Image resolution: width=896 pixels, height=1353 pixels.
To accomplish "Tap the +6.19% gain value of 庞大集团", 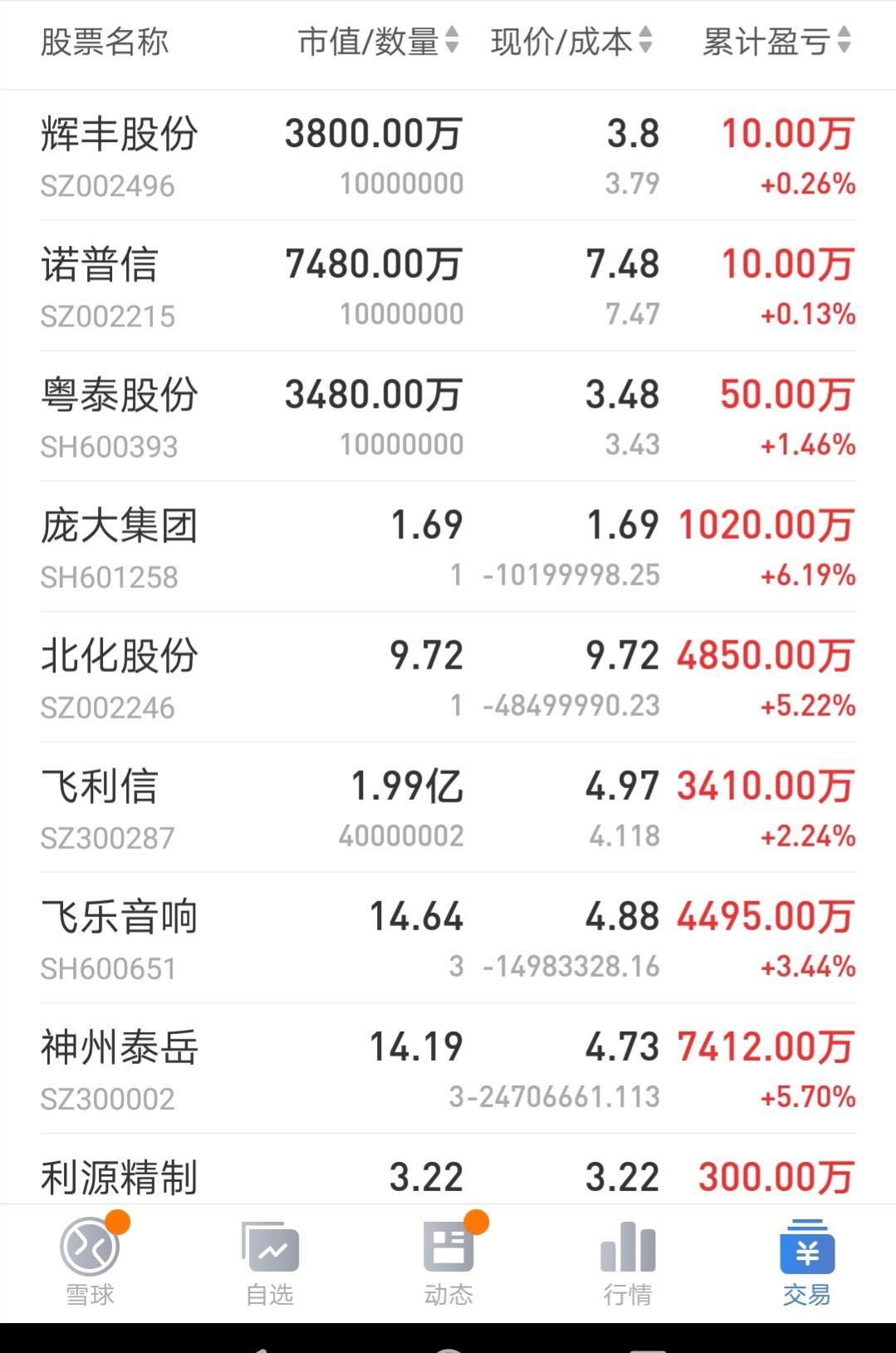I will pos(805,574).
